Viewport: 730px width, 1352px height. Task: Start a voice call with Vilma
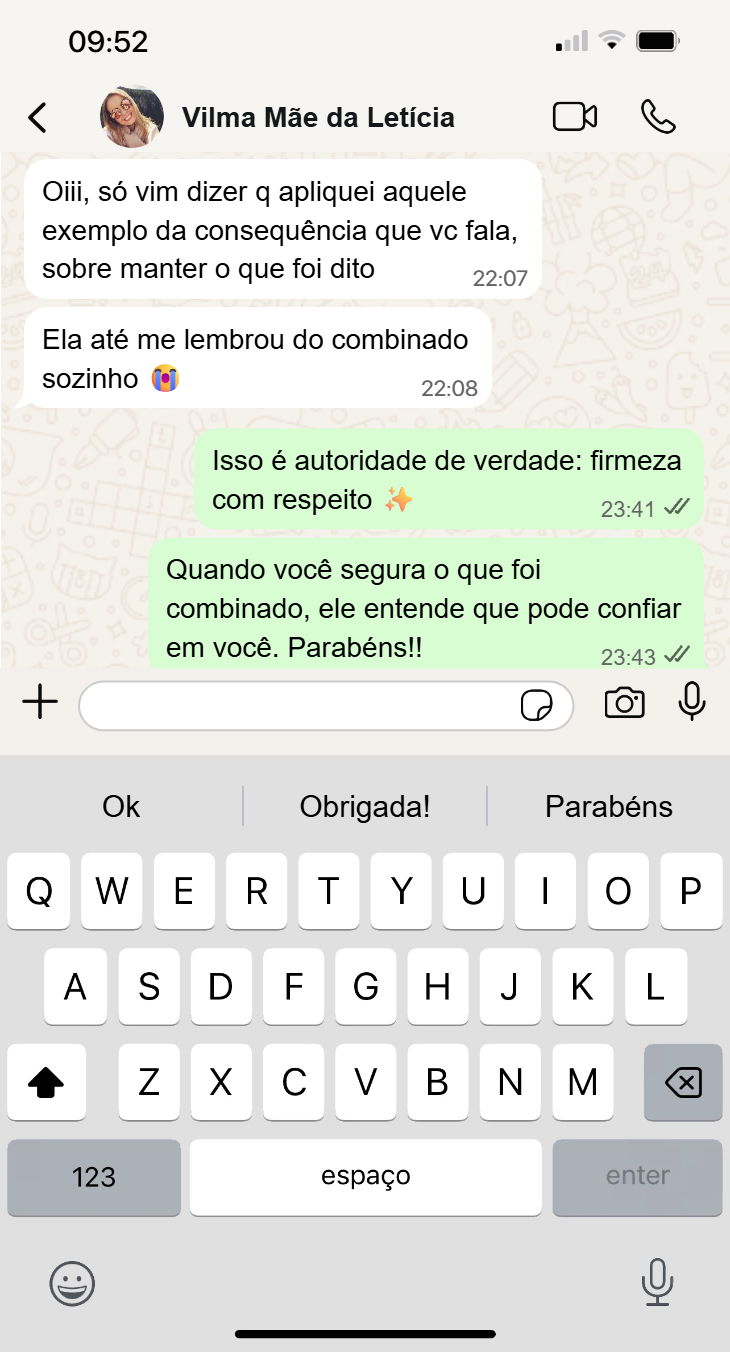658,117
